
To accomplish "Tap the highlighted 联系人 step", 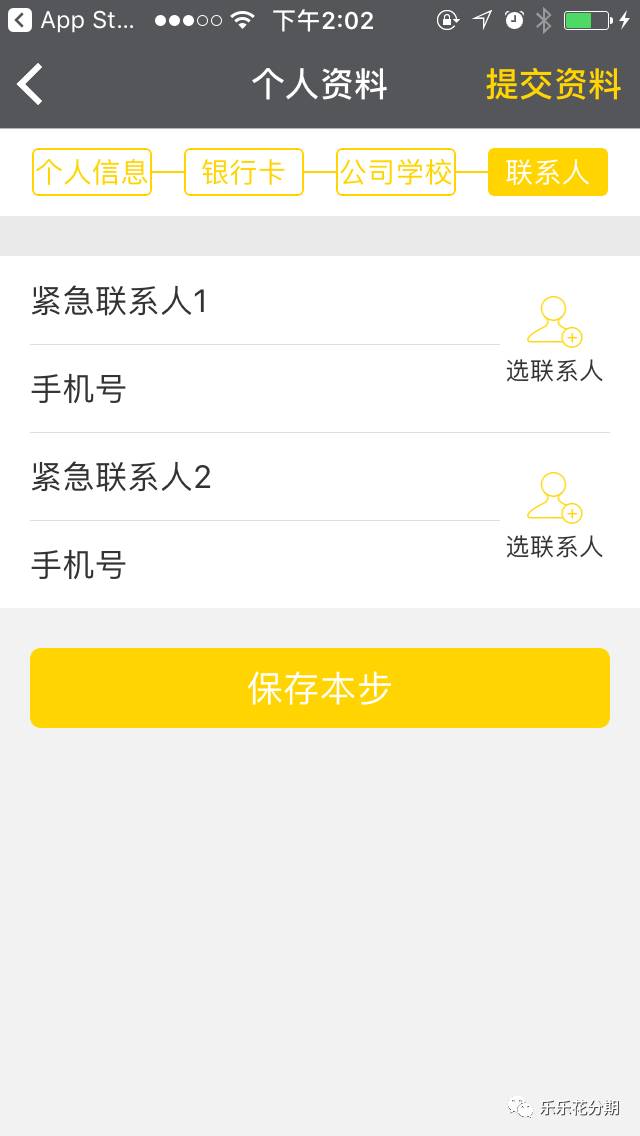I will (x=547, y=172).
